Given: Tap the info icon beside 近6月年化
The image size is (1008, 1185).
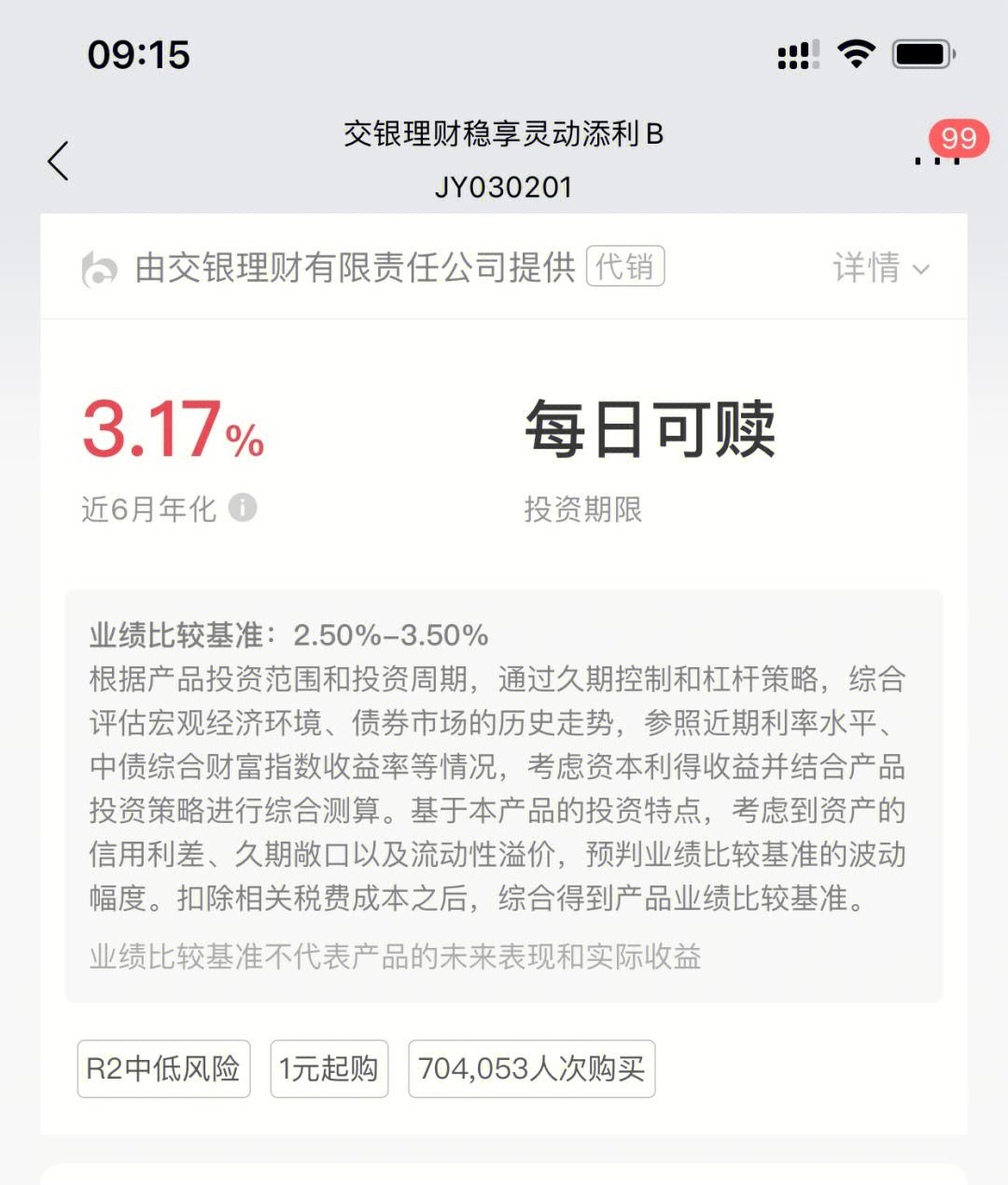Looking at the screenshot, I should pos(243,508).
